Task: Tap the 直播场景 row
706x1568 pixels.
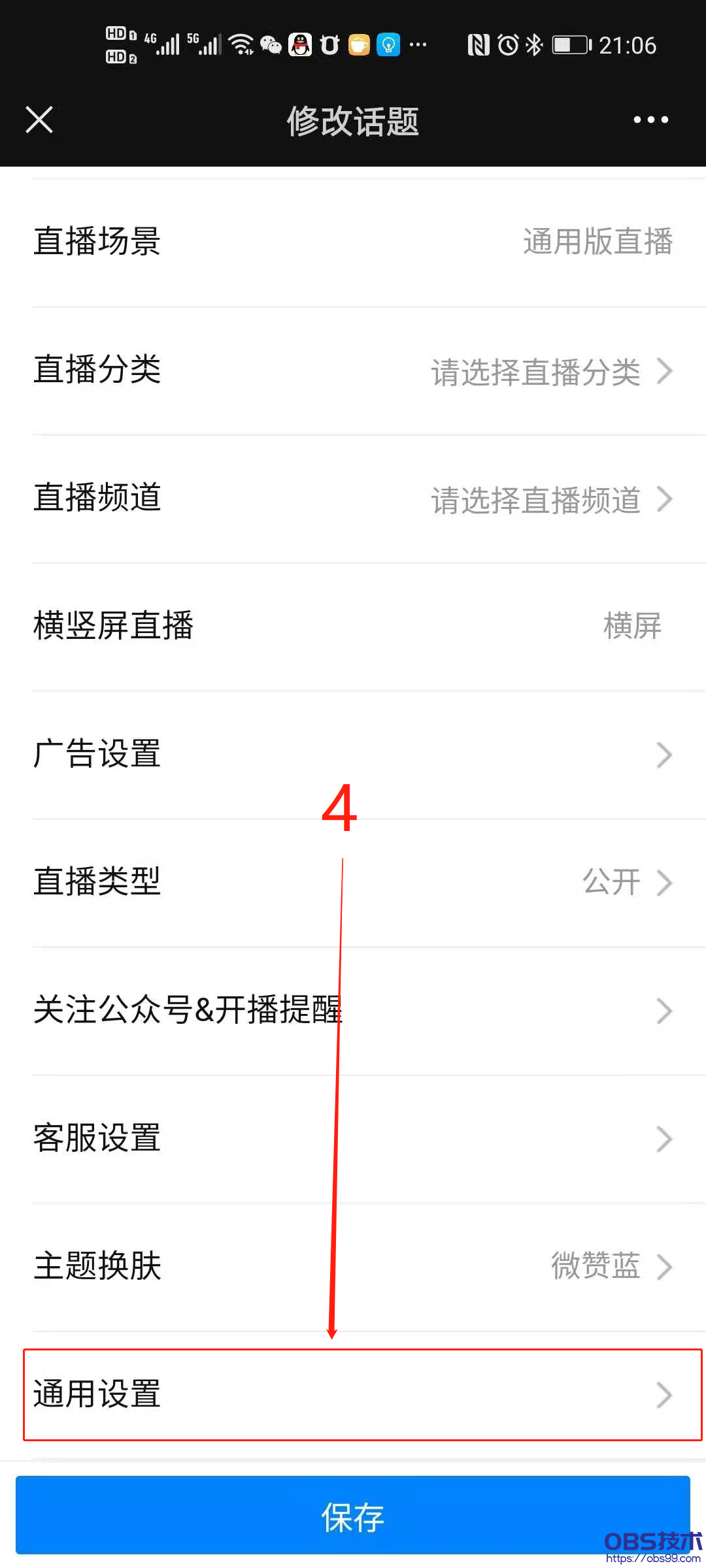Action: [353, 242]
